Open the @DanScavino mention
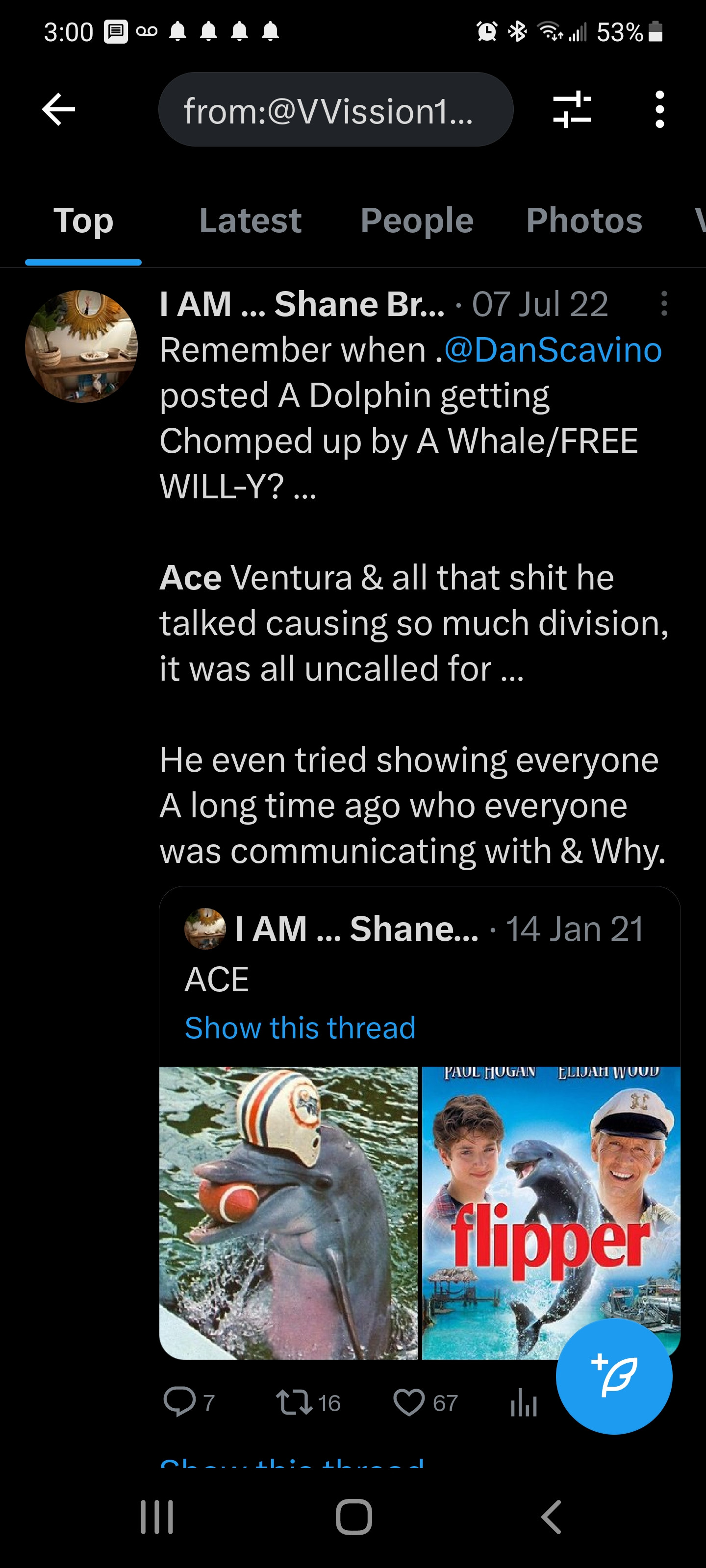 [x=553, y=350]
